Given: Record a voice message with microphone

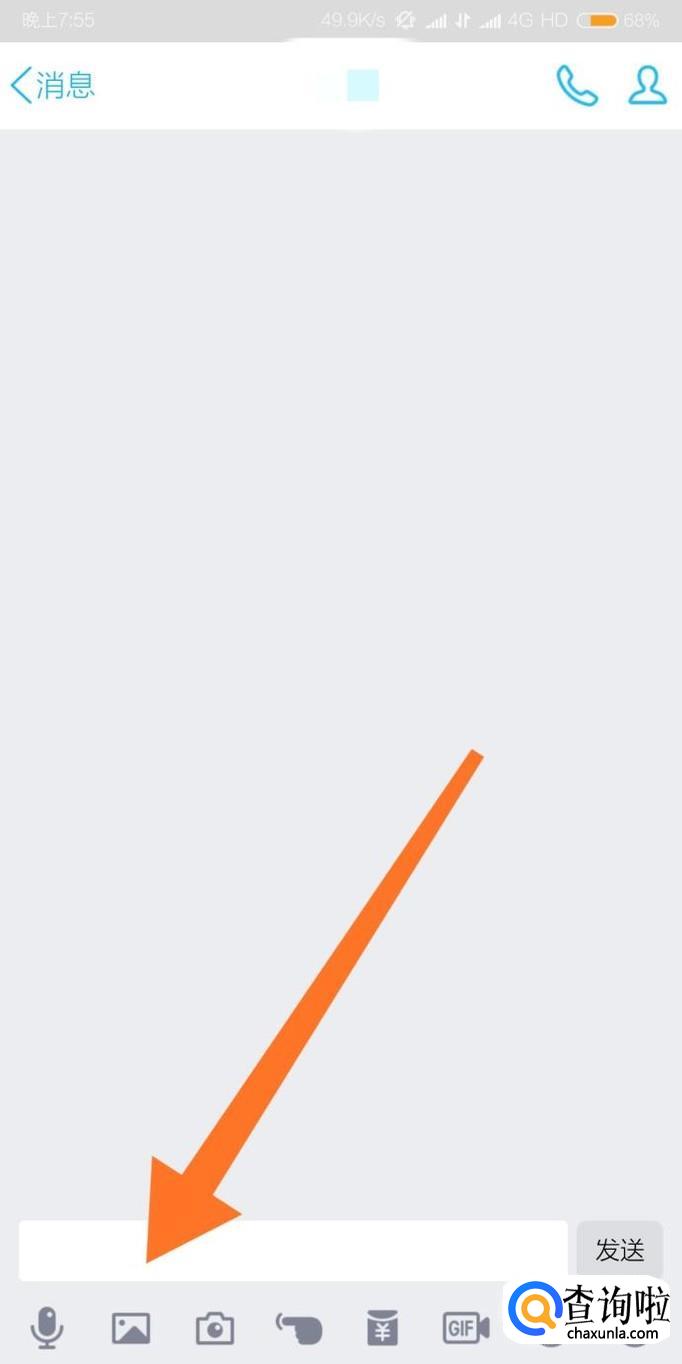Looking at the screenshot, I should click(x=46, y=1328).
